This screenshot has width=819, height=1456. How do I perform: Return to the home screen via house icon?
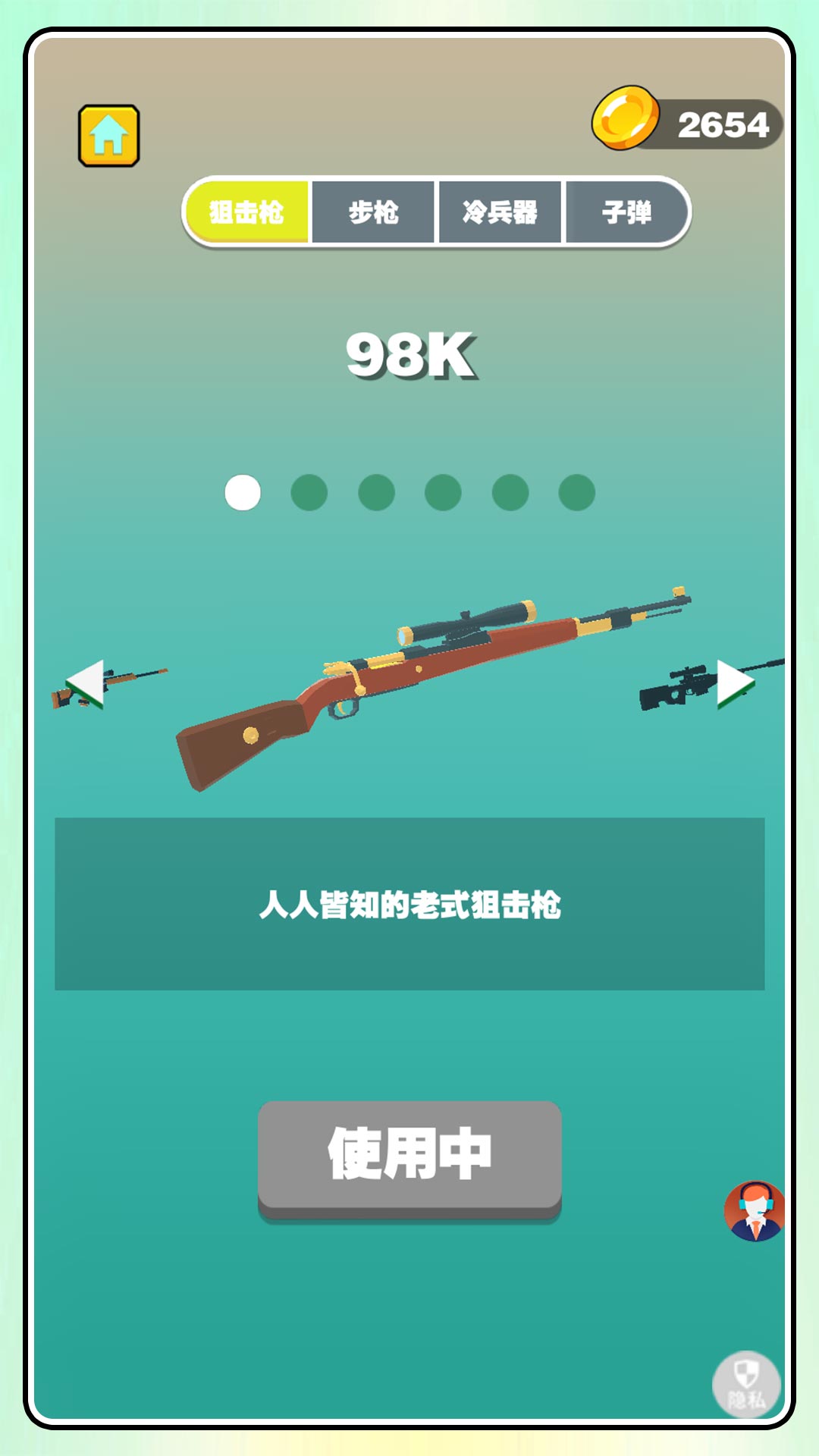pos(108,136)
